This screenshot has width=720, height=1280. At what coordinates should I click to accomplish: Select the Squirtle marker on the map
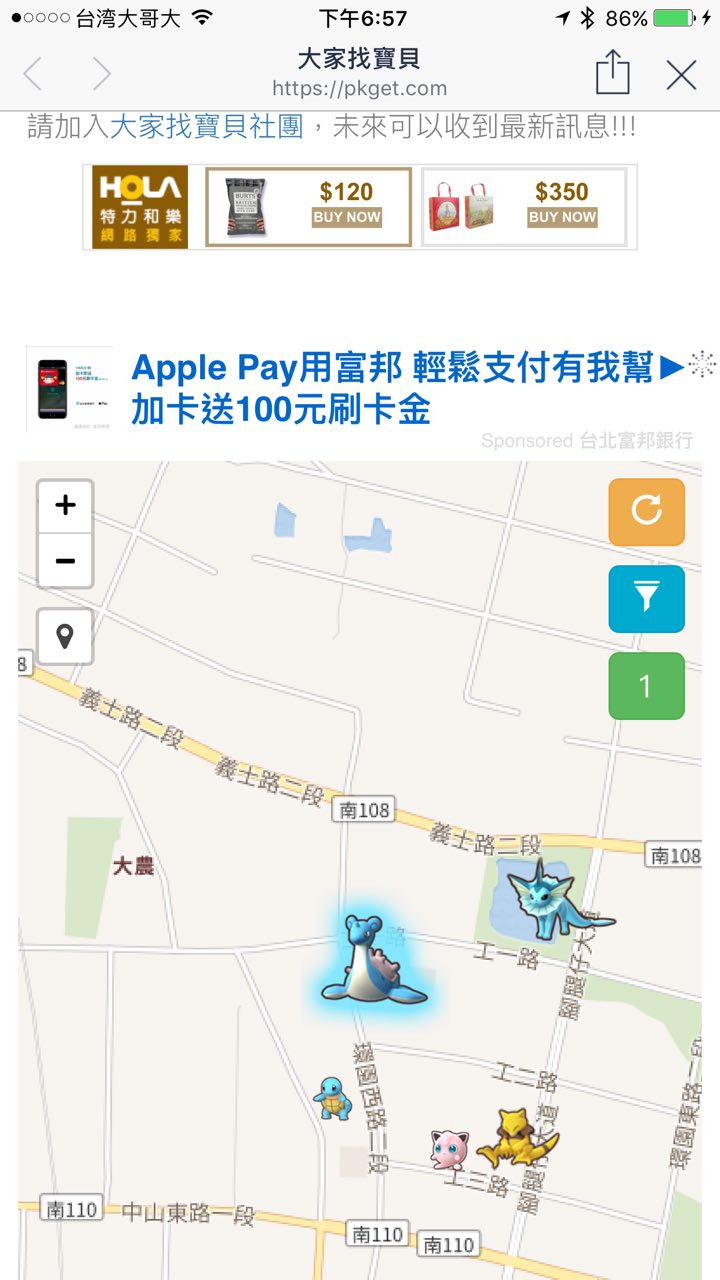coord(332,1097)
